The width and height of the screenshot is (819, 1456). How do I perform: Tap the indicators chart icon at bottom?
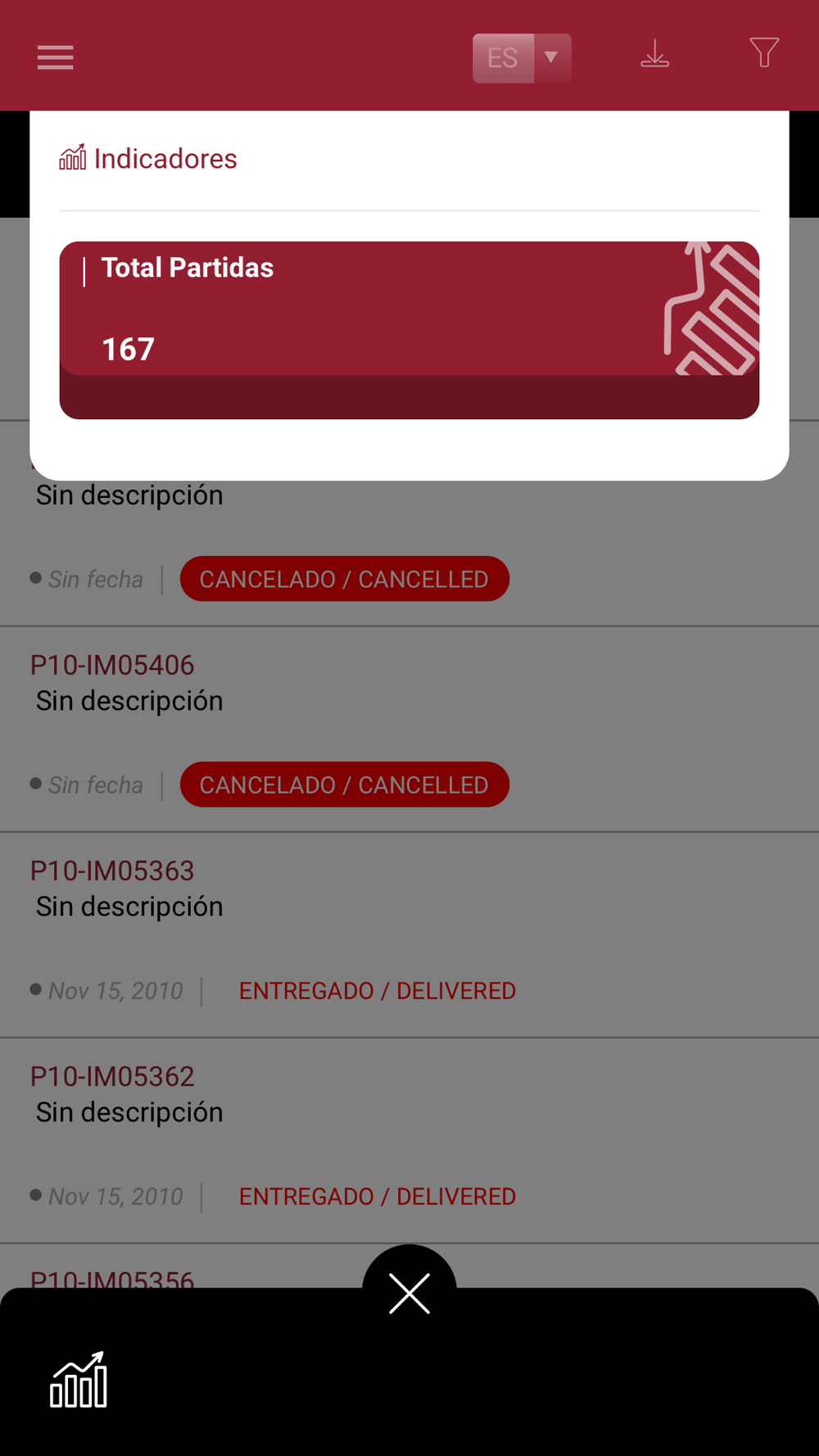[79, 1380]
